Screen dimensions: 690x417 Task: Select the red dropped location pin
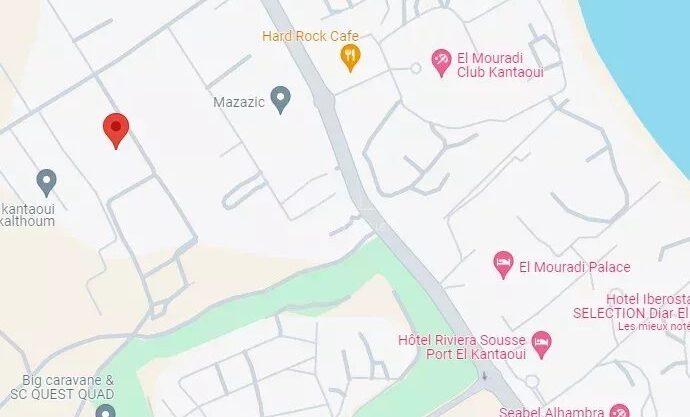click(x=116, y=130)
